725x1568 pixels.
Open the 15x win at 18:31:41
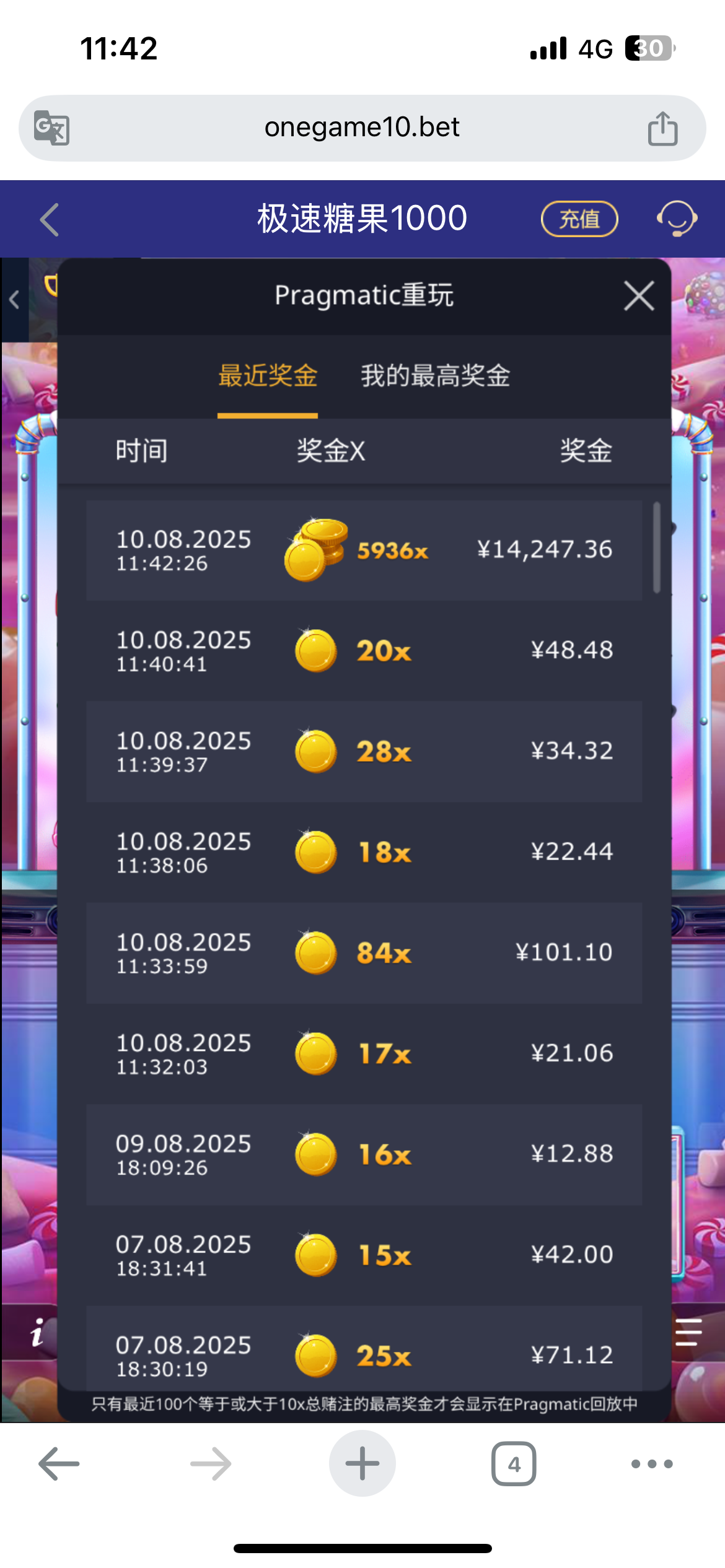tap(364, 1255)
